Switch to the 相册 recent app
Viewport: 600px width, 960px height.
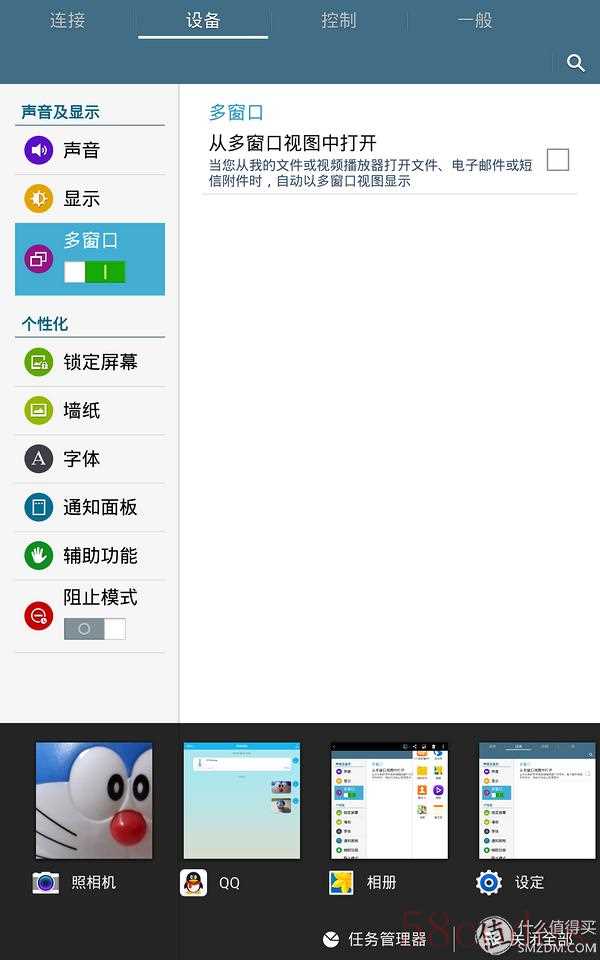click(389, 800)
